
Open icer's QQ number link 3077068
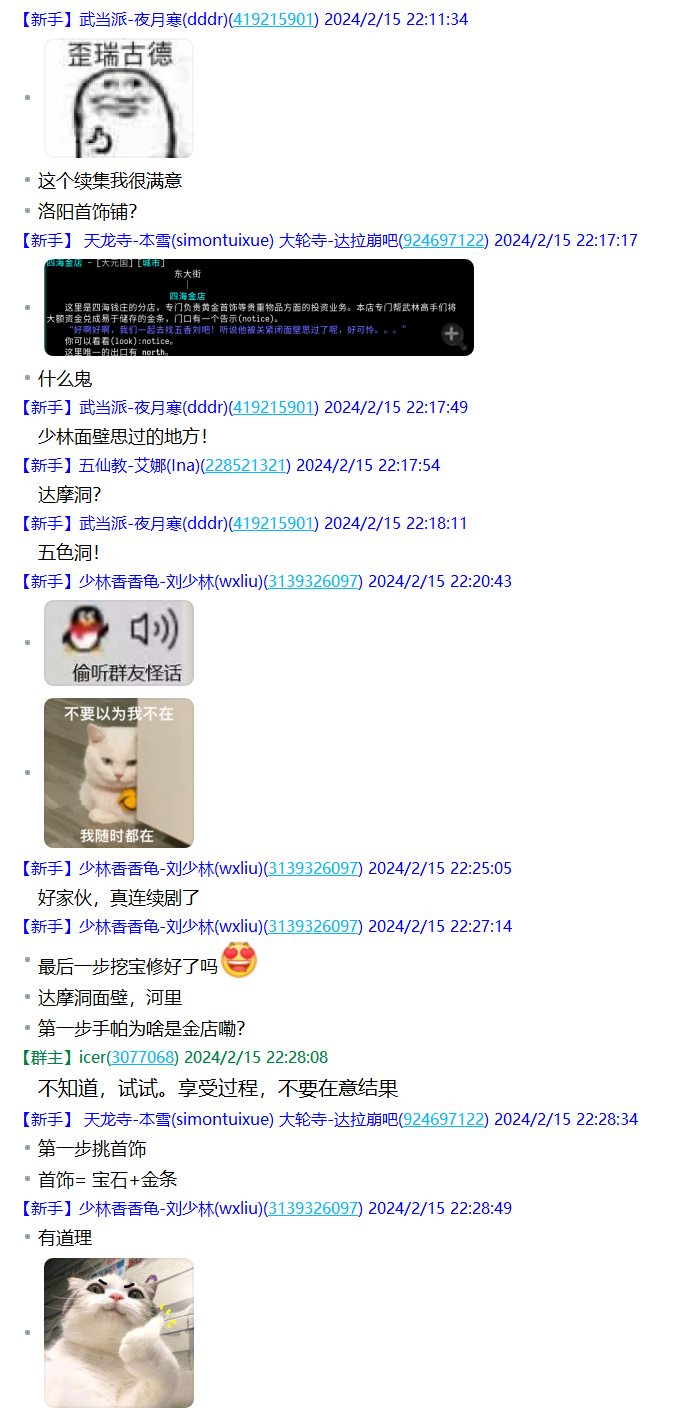[143, 1057]
